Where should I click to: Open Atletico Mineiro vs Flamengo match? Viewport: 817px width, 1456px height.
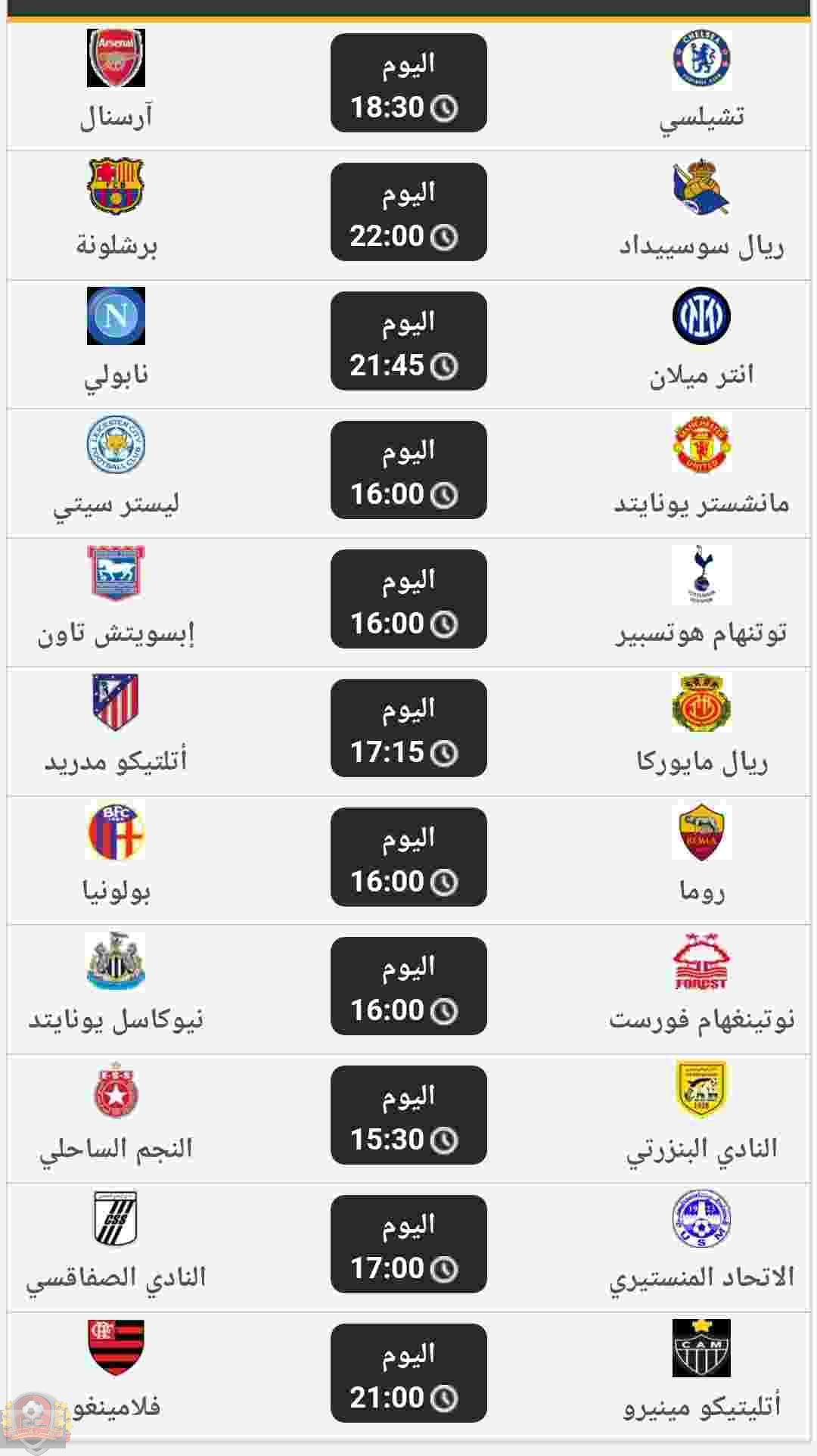(408, 1374)
